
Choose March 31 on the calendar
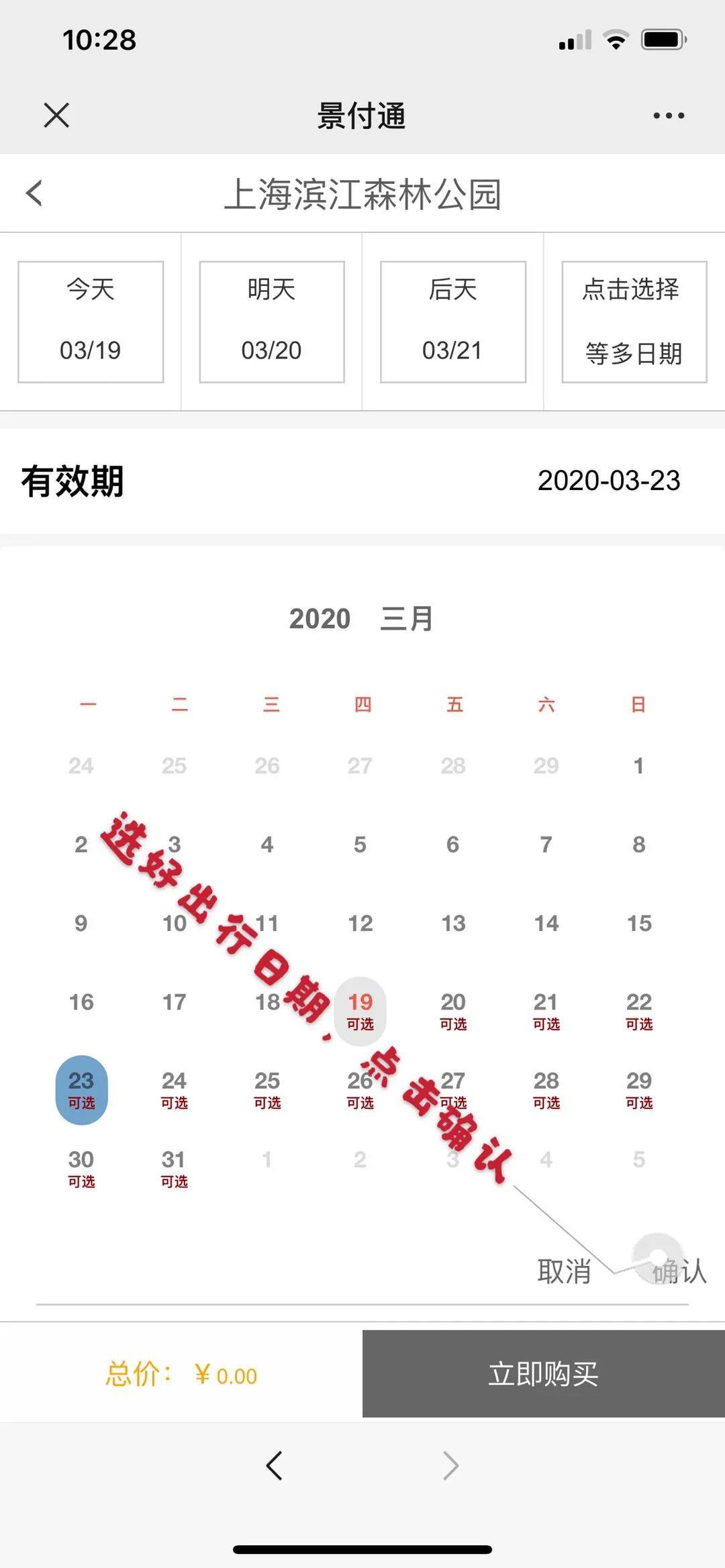pyautogui.click(x=174, y=1167)
